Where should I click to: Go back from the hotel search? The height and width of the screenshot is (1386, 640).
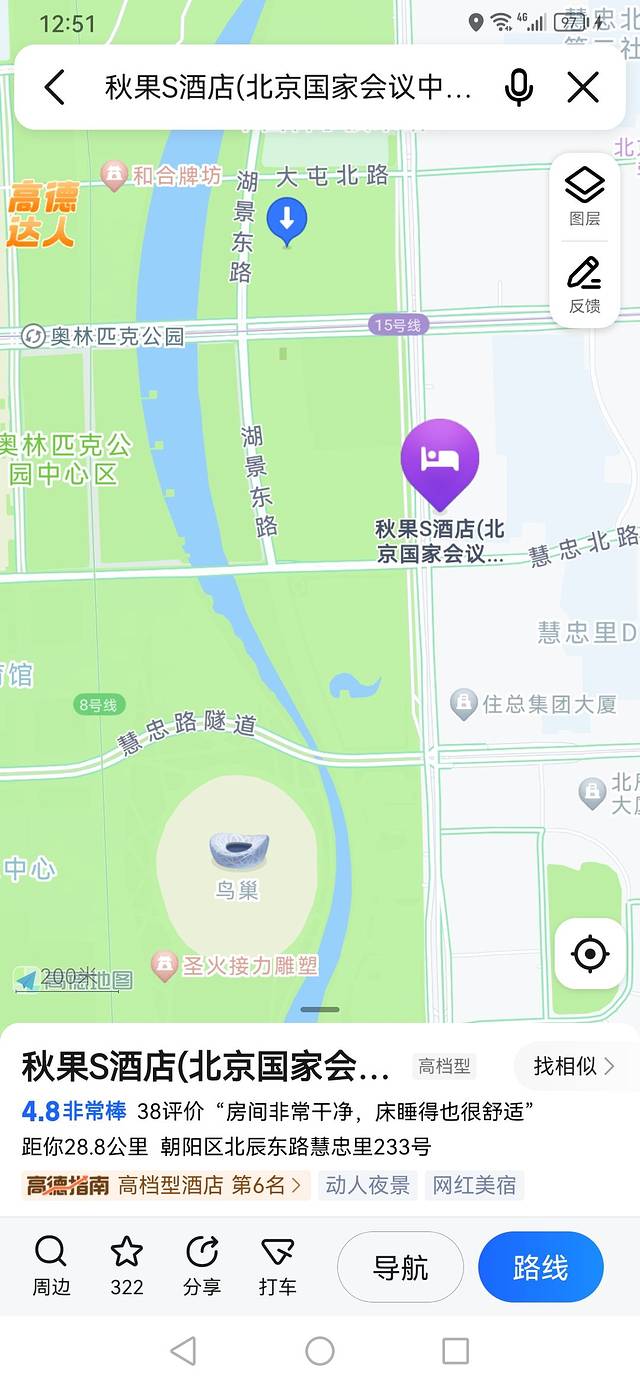pyautogui.click(x=55, y=88)
